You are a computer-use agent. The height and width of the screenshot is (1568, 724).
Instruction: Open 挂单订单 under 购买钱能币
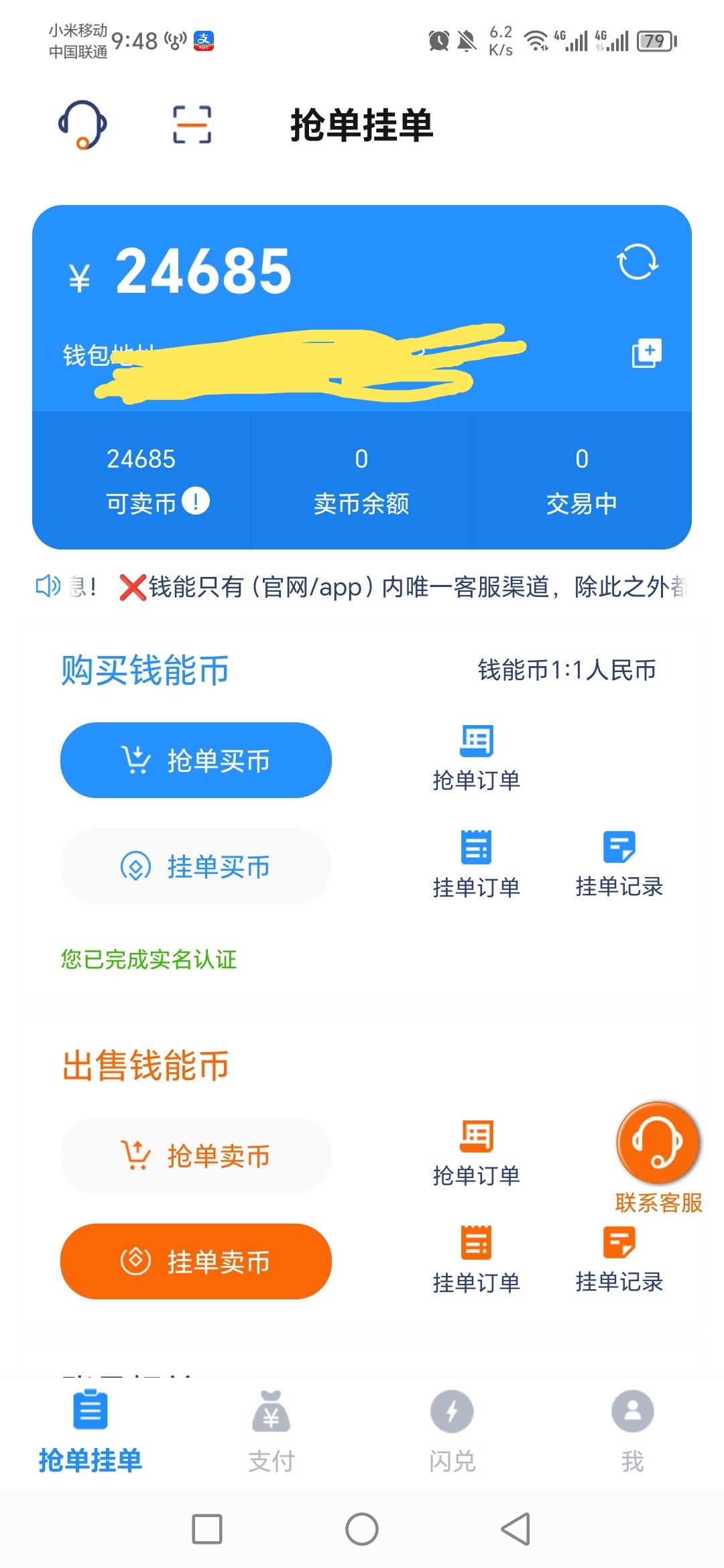click(x=477, y=864)
